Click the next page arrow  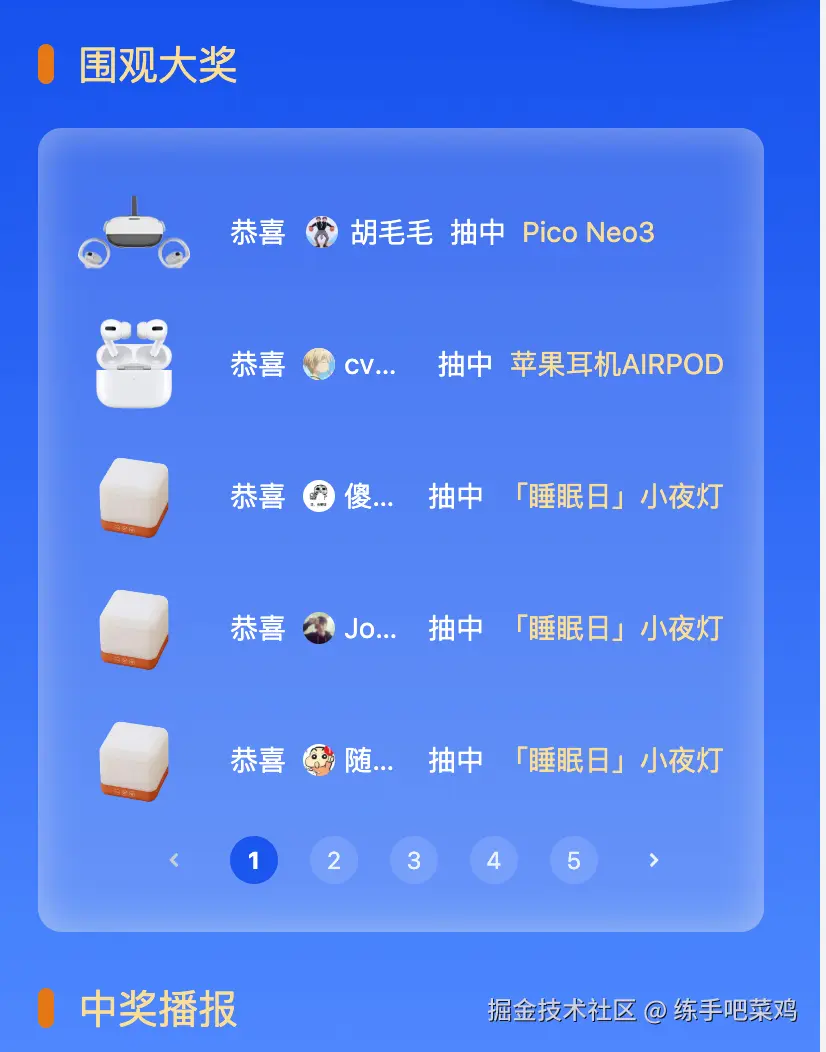tap(654, 860)
